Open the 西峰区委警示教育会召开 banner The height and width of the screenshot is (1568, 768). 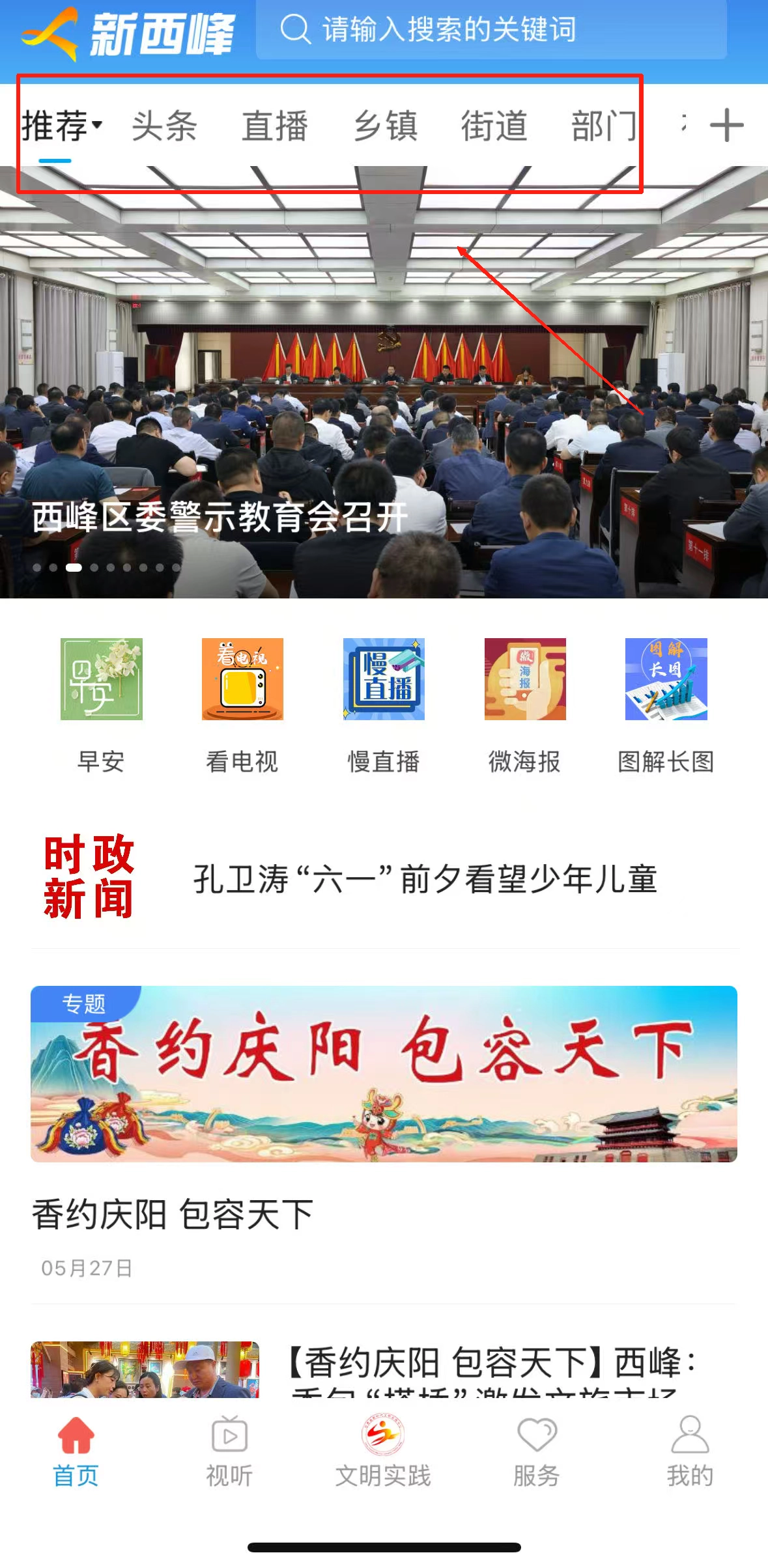point(384,391)
